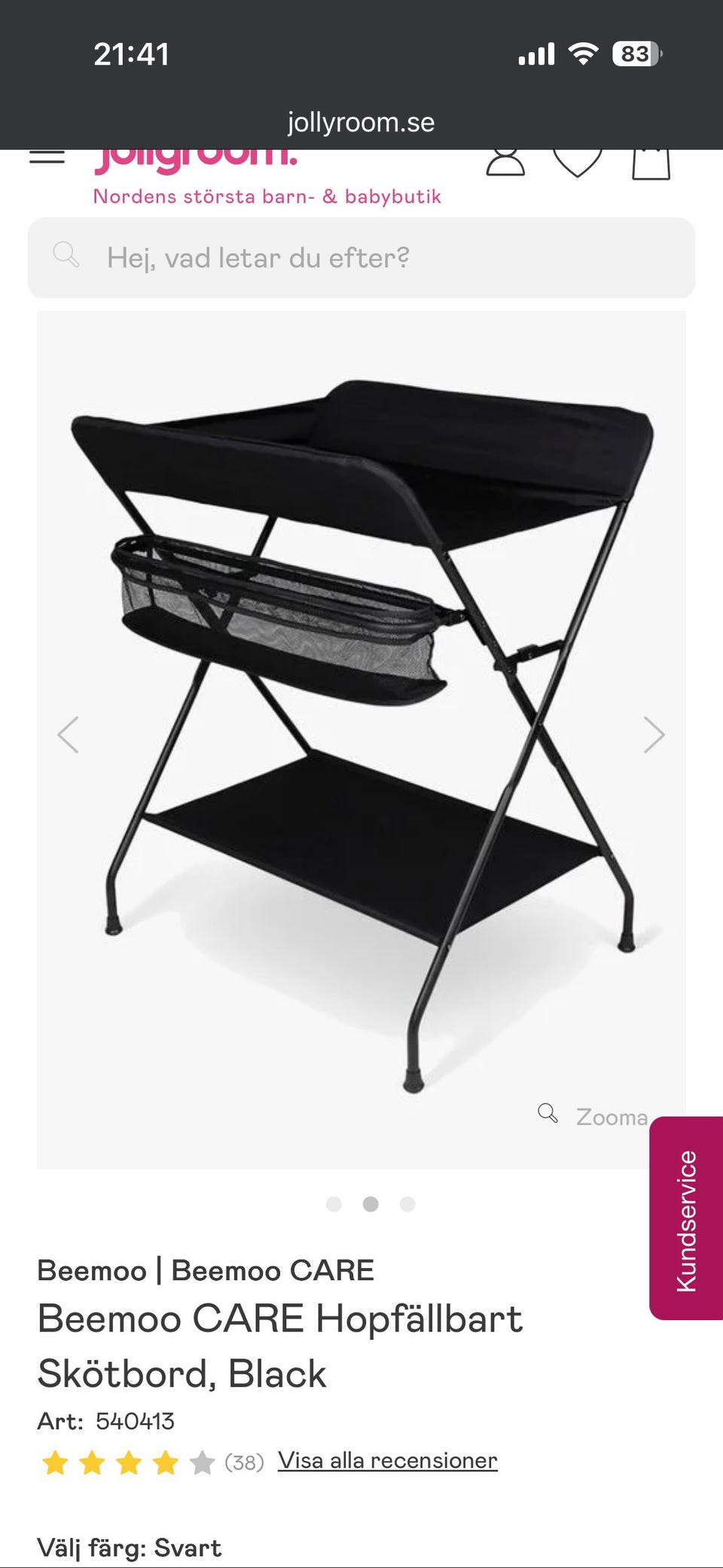The height and width of the screenshot is (1568, 723).
Task: Open the Kundservice side tab
Action: click(x=686, y=1219)
